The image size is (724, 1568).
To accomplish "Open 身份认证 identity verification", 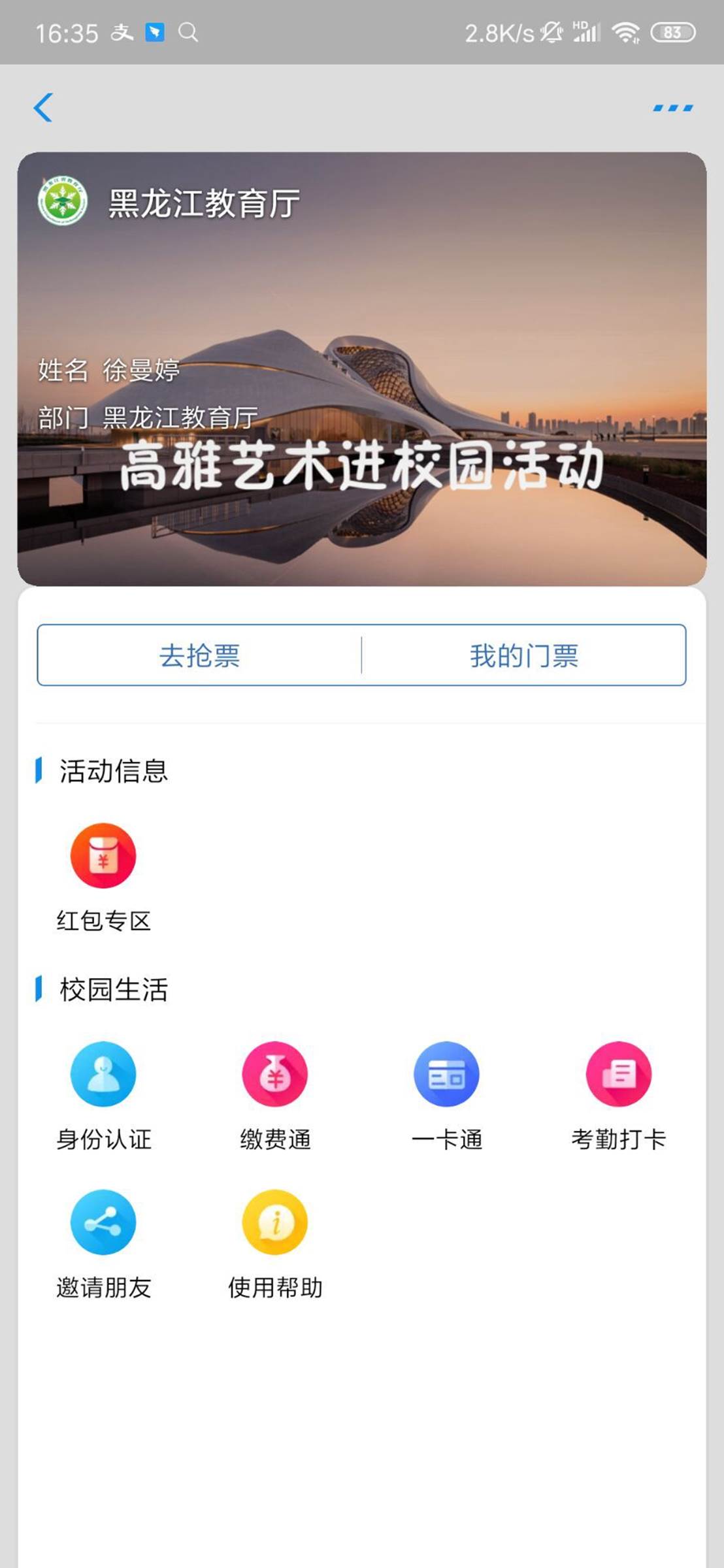I will 103,1074.
